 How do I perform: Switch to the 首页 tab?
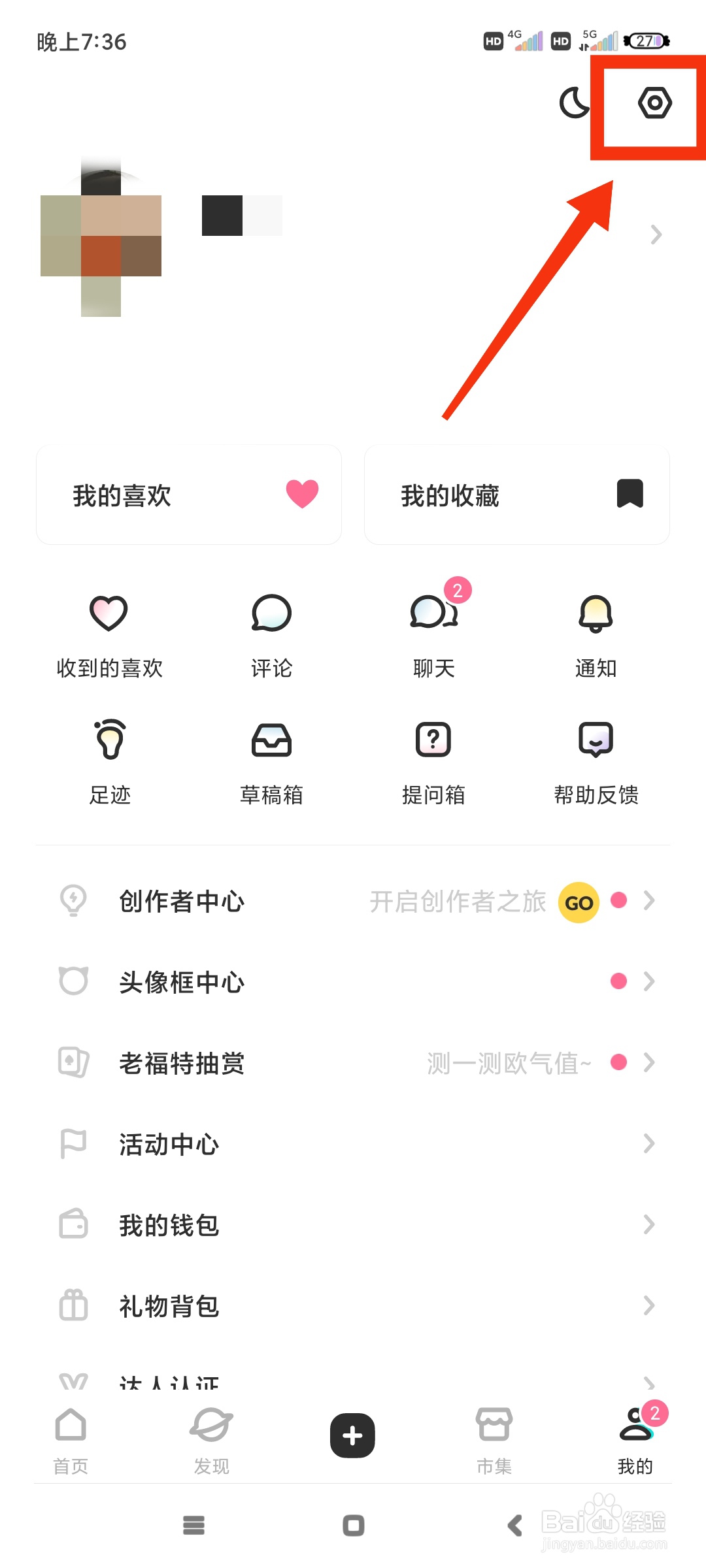click(x=71, y=1437)
